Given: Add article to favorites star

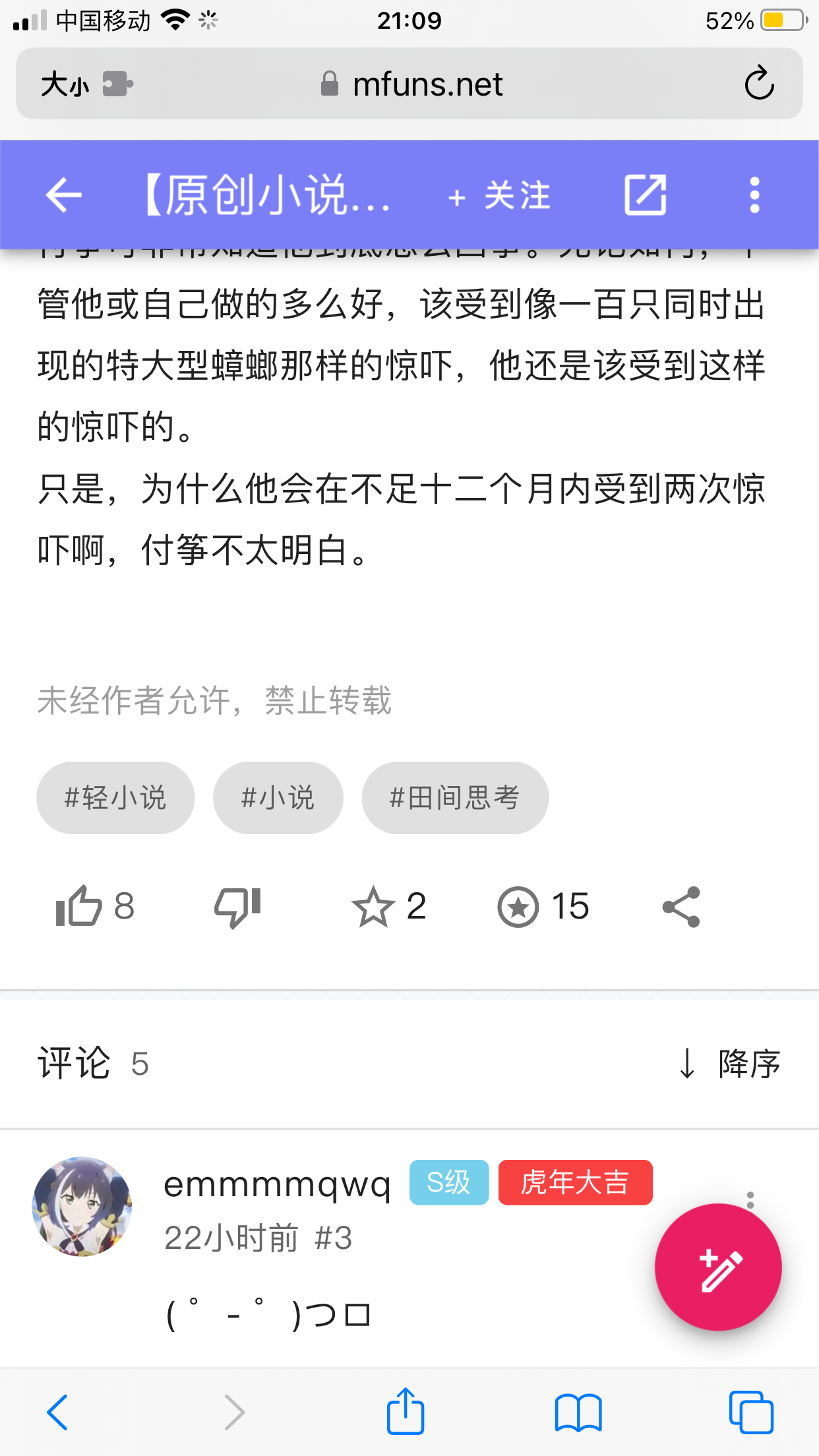Looking at the screenshot, I should [x=373, y=906].
